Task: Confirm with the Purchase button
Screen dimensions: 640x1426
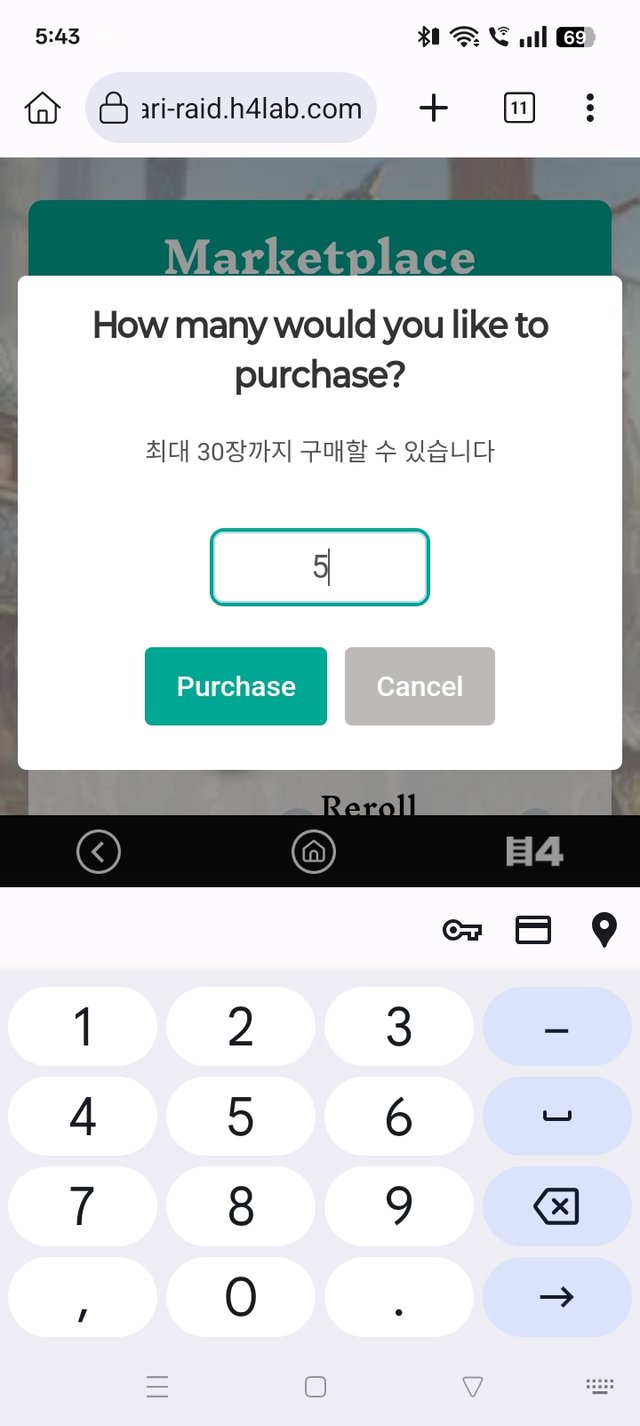Action: (236, 686)
